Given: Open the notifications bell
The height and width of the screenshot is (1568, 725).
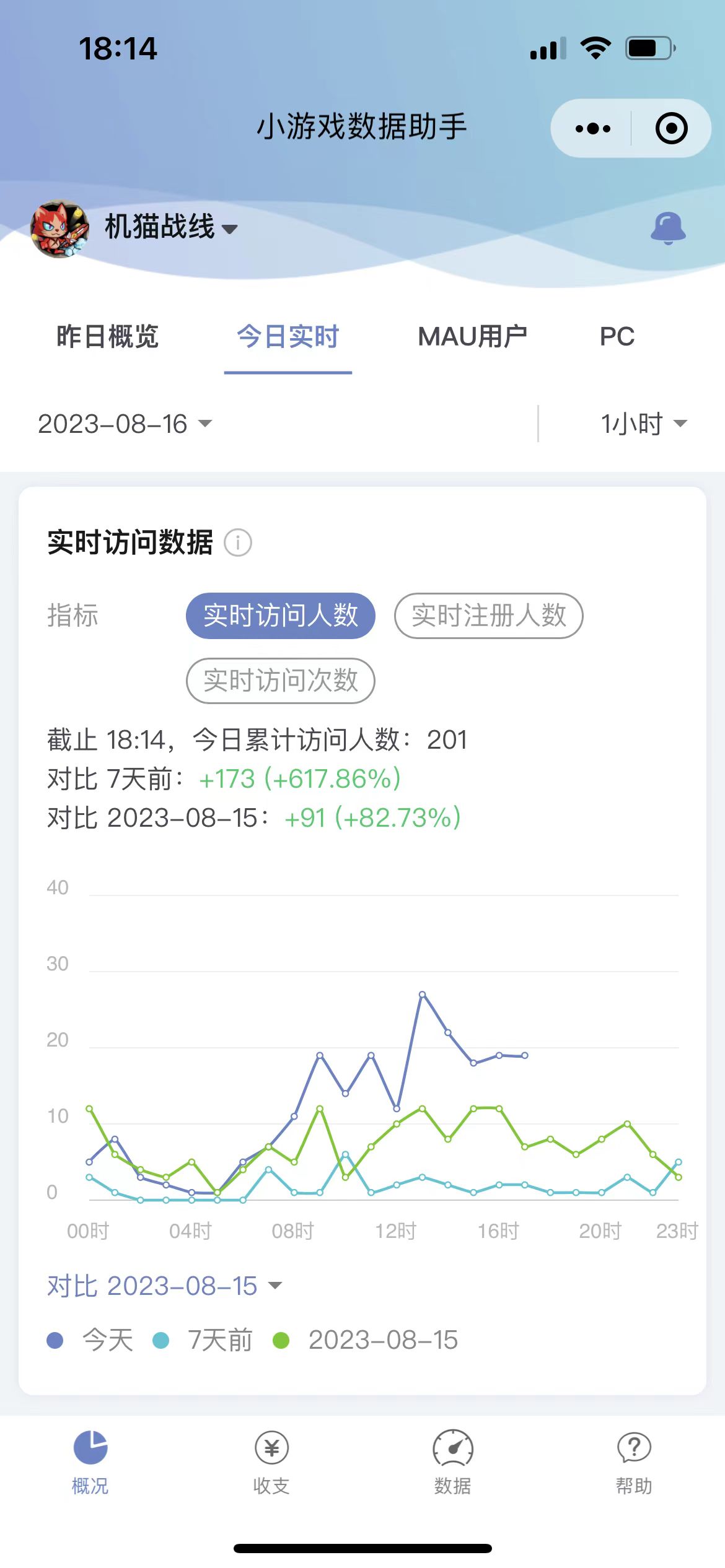Looking at the screenshot, I should click(x=668, y=228).
